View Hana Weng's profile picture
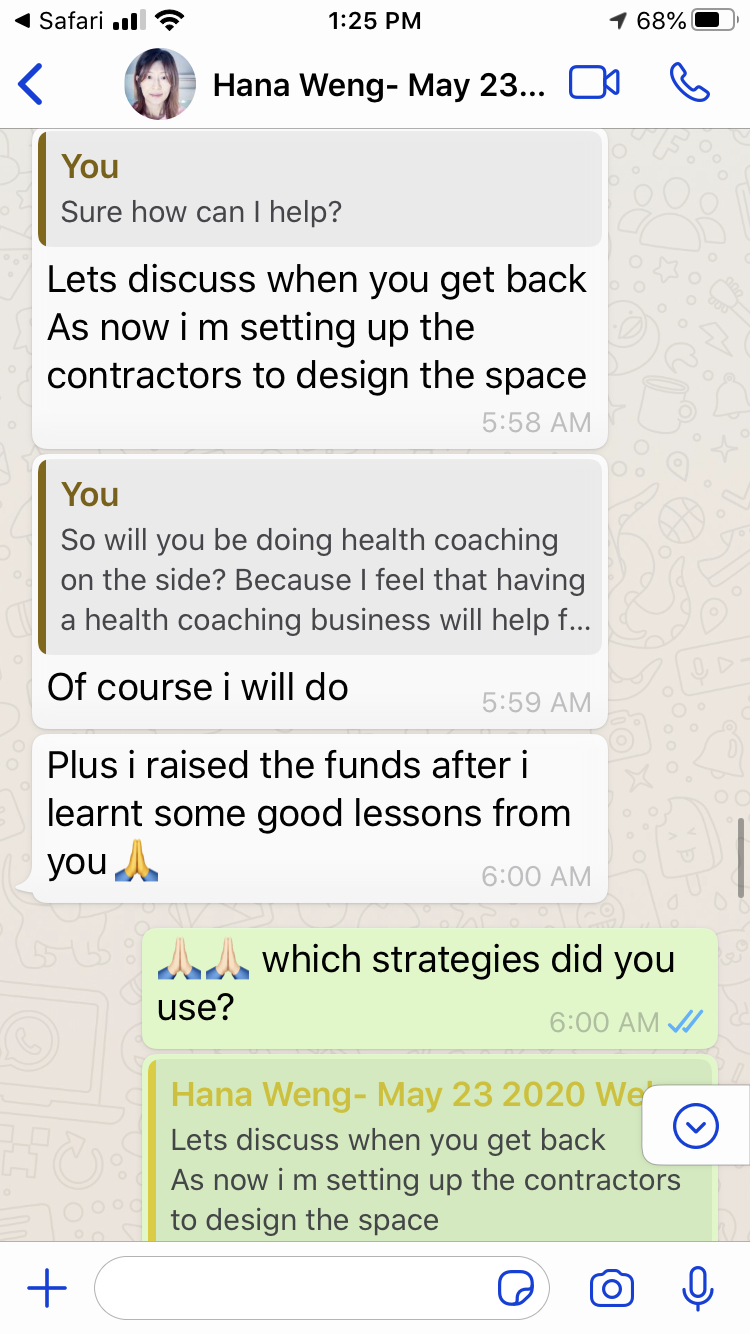The width and height of the screenshot is (750, 1334). click(x=160, y=84)
